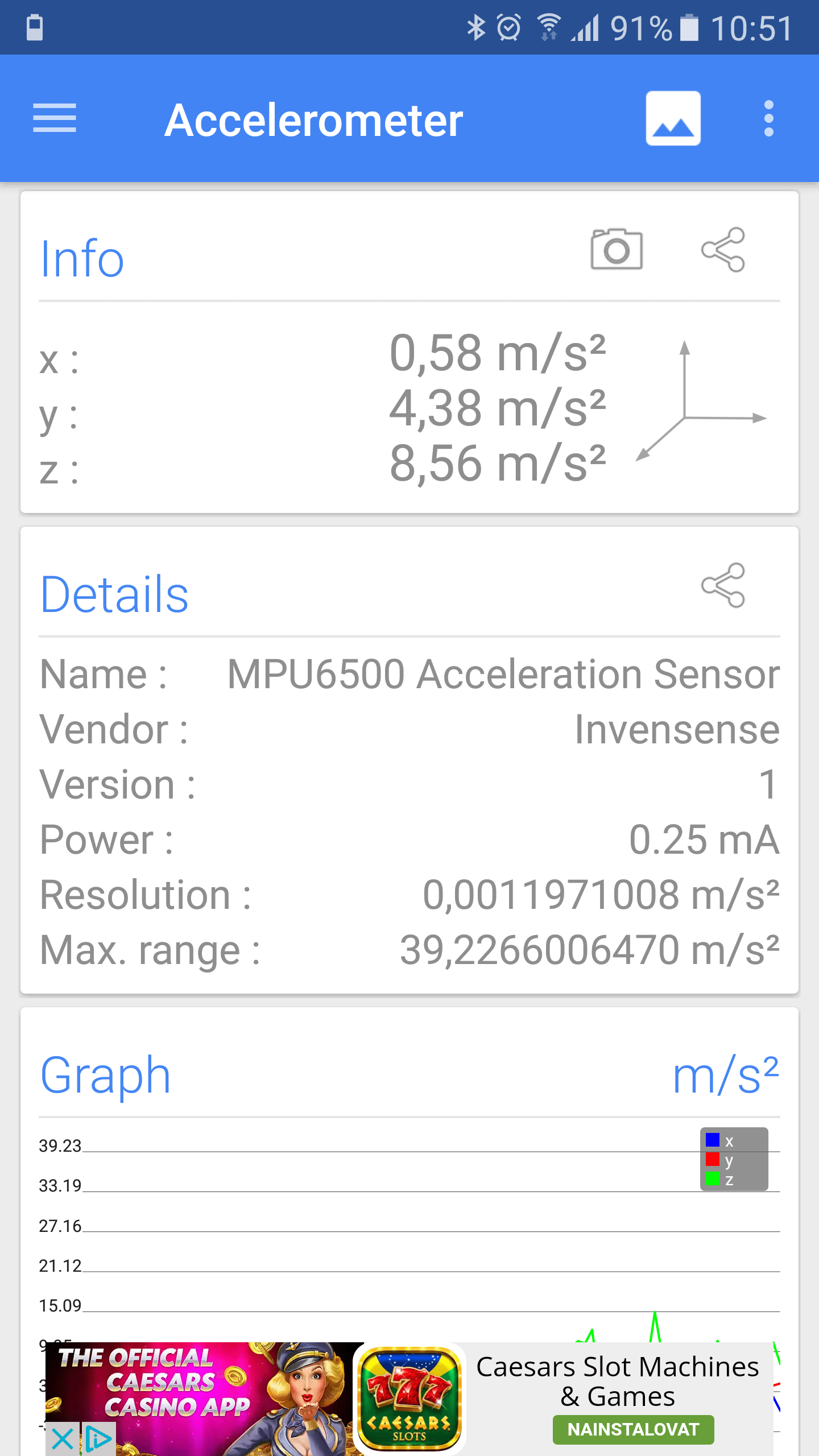
Task: Tap the NAINSTALOVAT button on the ad
Action: tap(633, 1429)
